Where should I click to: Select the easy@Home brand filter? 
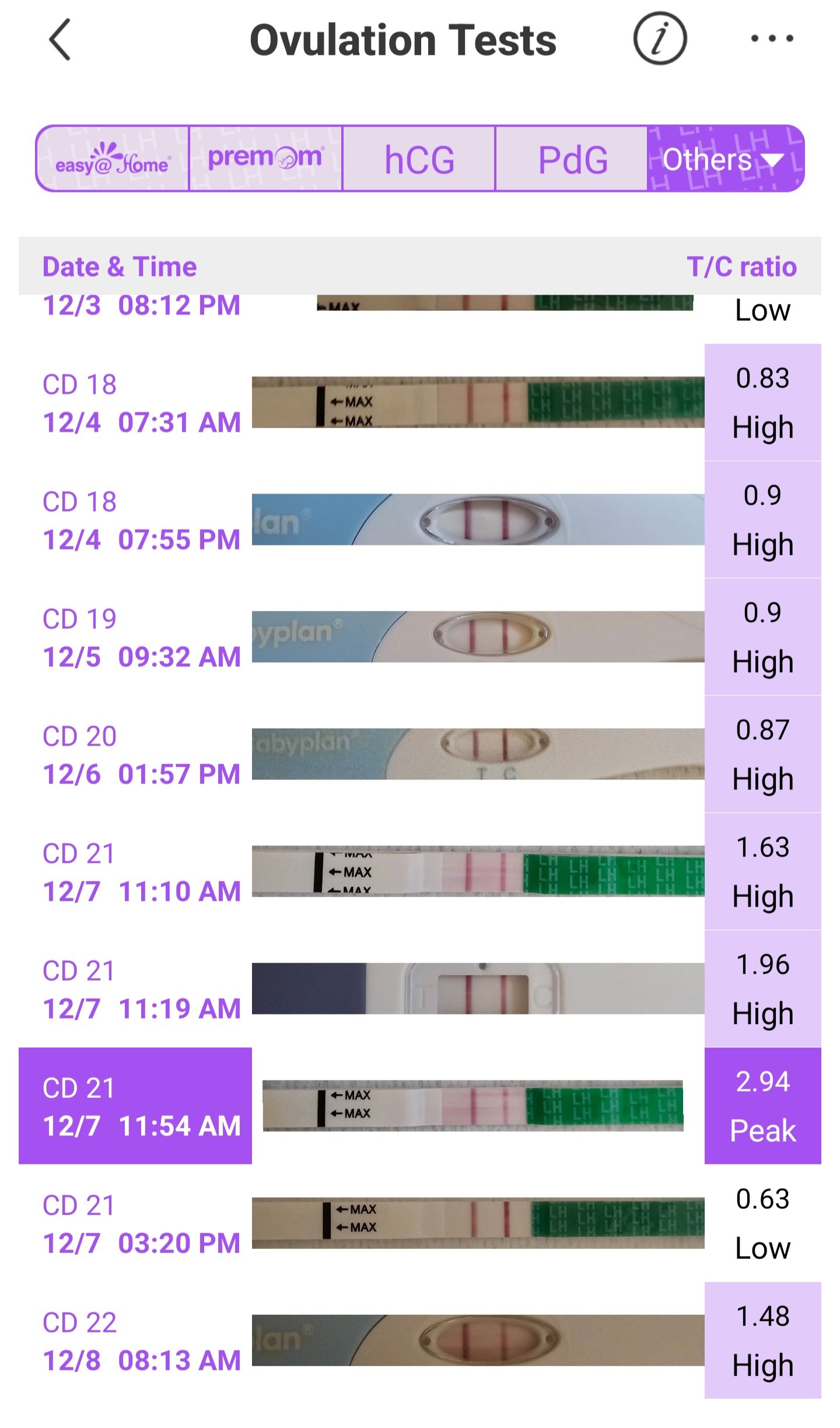[113, 159]
